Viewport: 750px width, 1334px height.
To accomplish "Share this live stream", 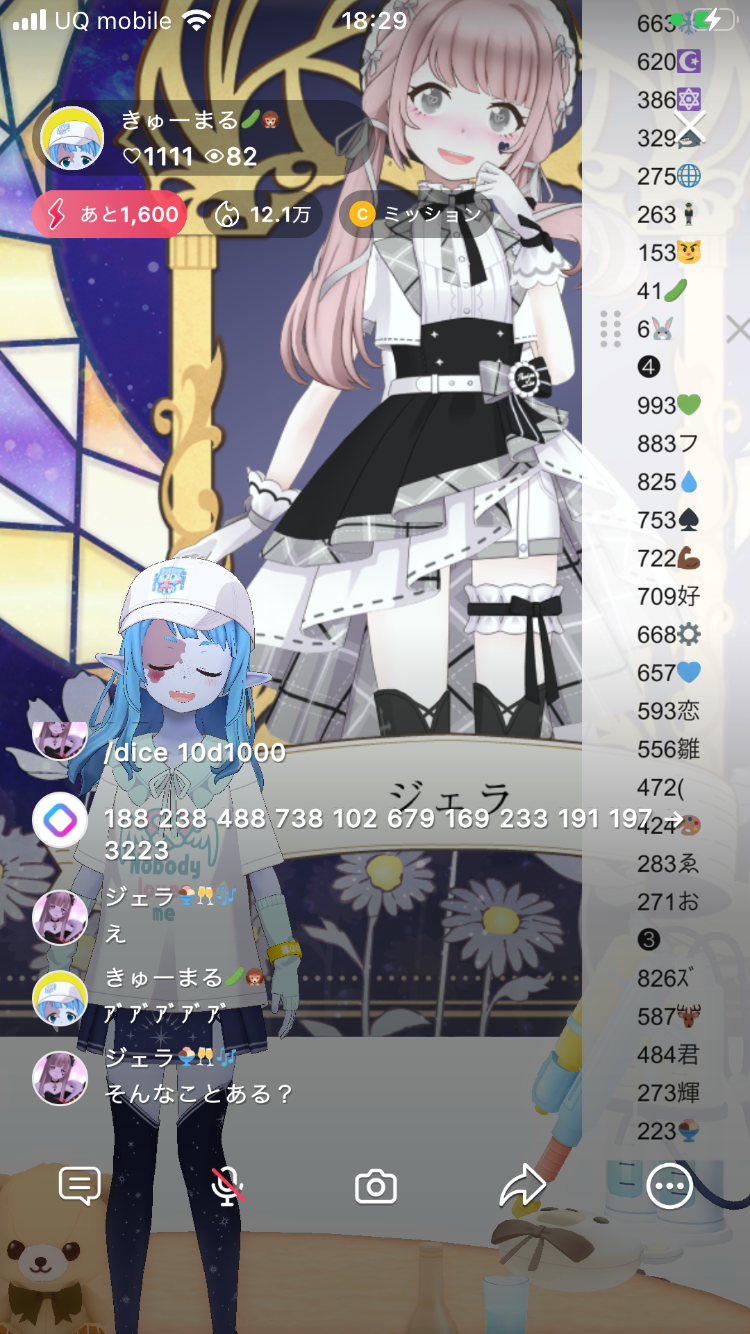I will [x=522, y=1186].
